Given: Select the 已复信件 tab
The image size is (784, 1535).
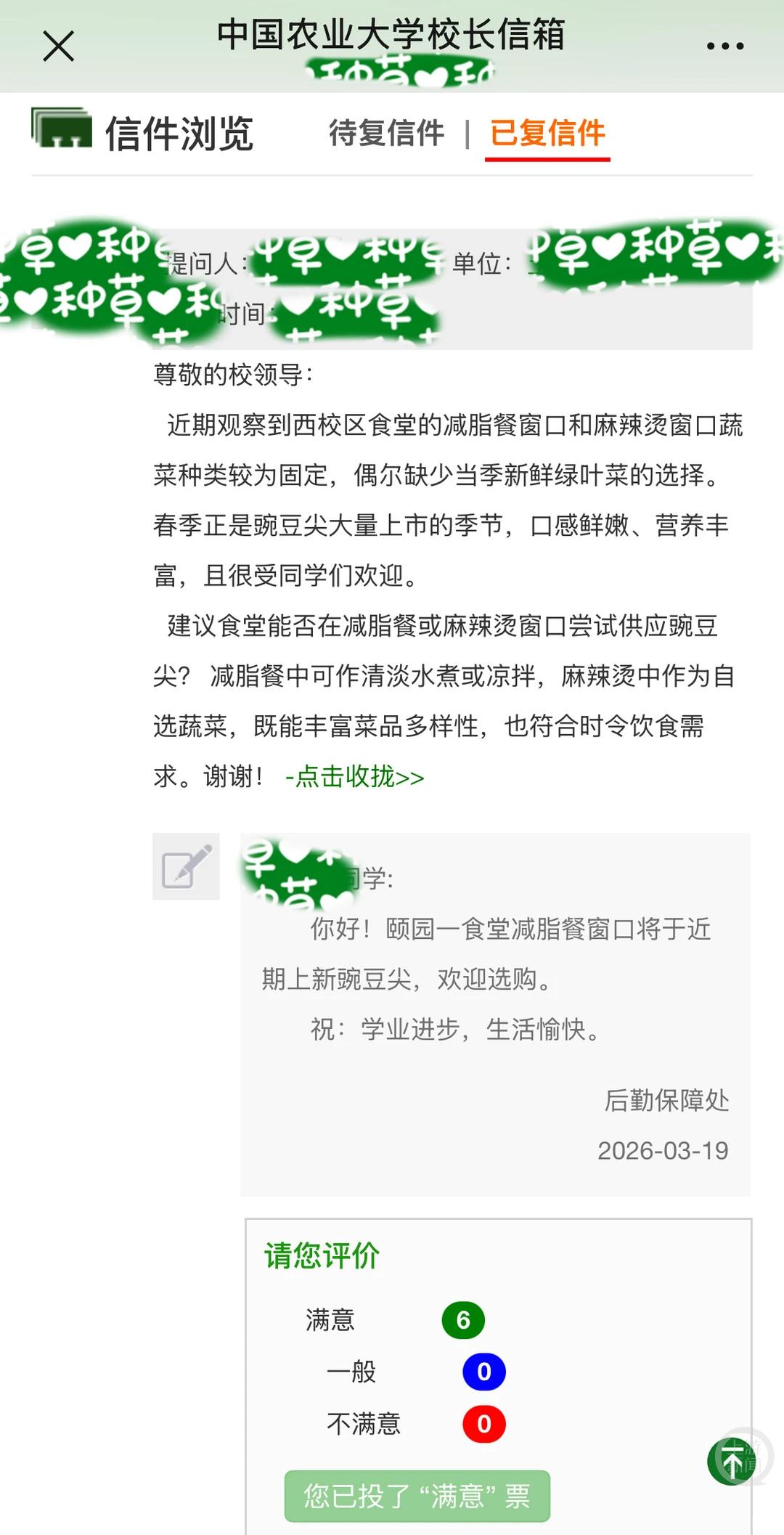Looking at the screenshot, I should [x=547, y=134].
